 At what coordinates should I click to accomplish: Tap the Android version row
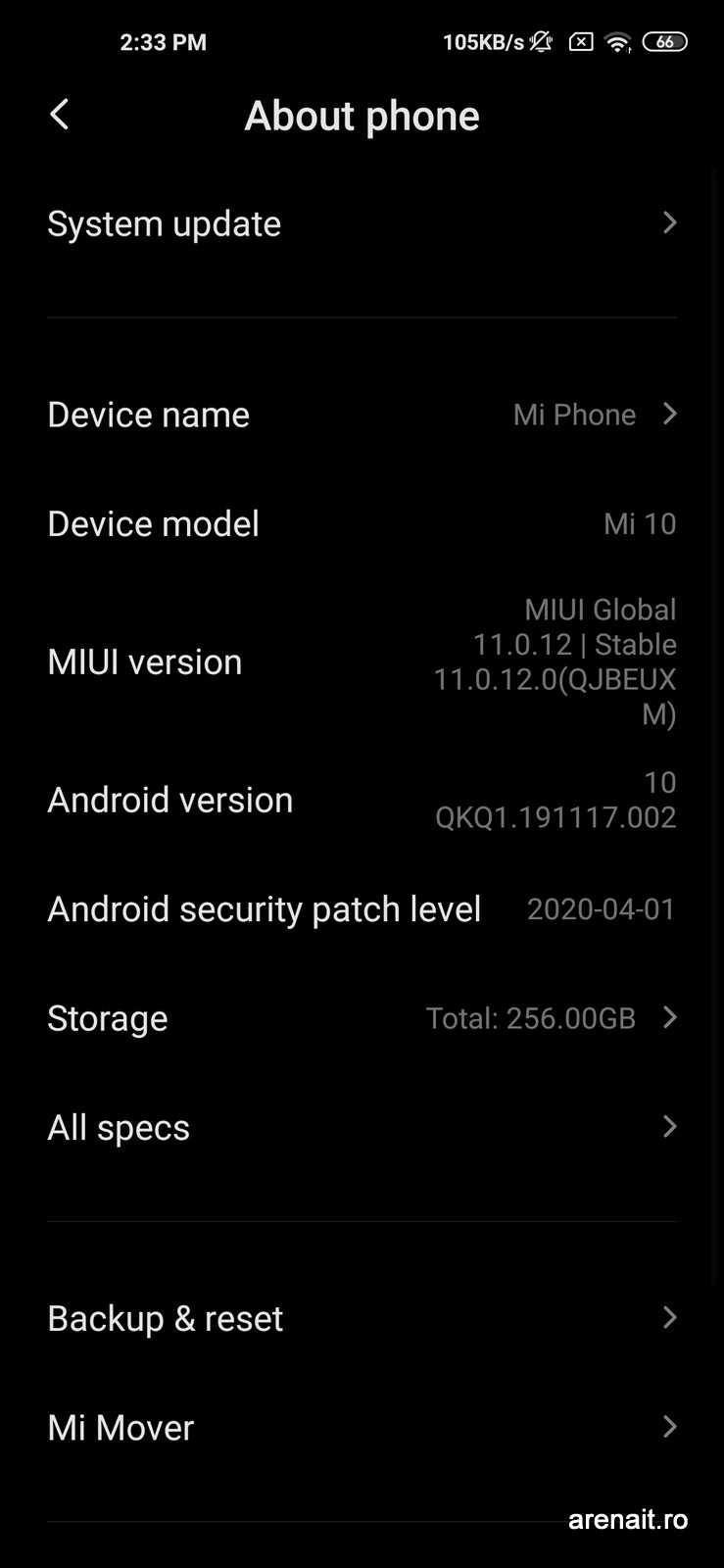[x=361, y=800]
